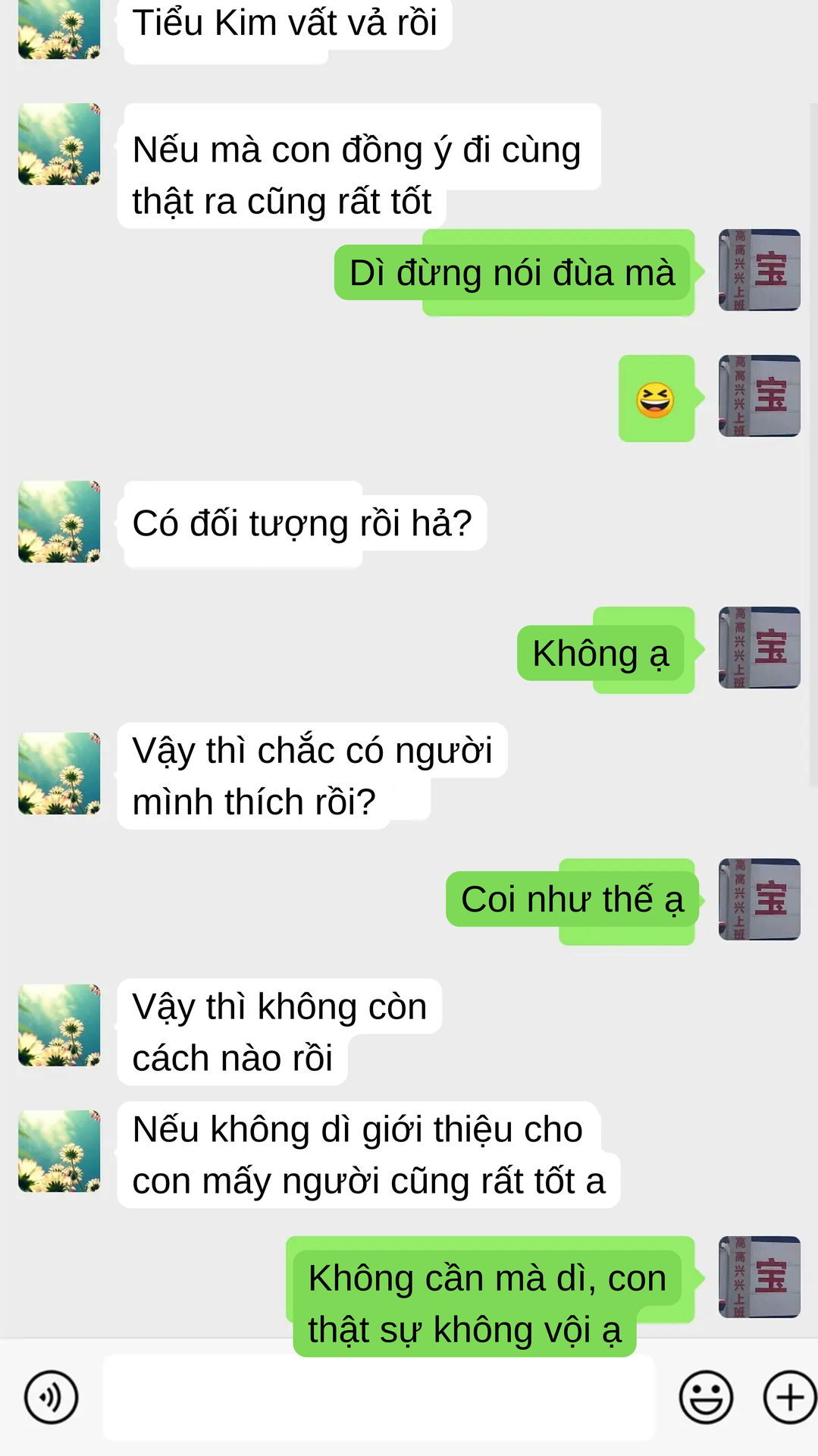This screenshot has height=1456, width=818.
Task: Switch to voice message input
Action: tap(51, 1397)
